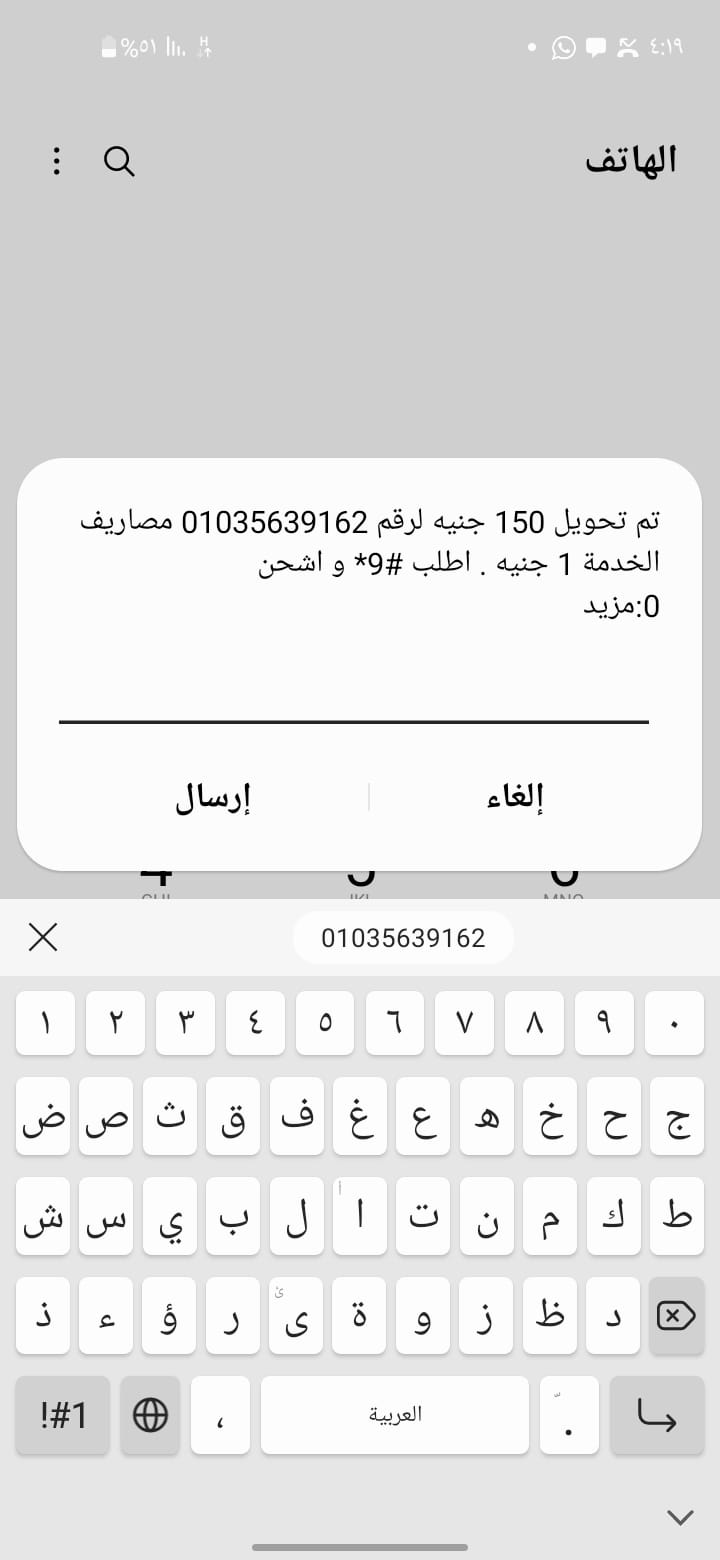
Task: Tap the number ٥ key on the keyboard
Action: coord(325,1023)
